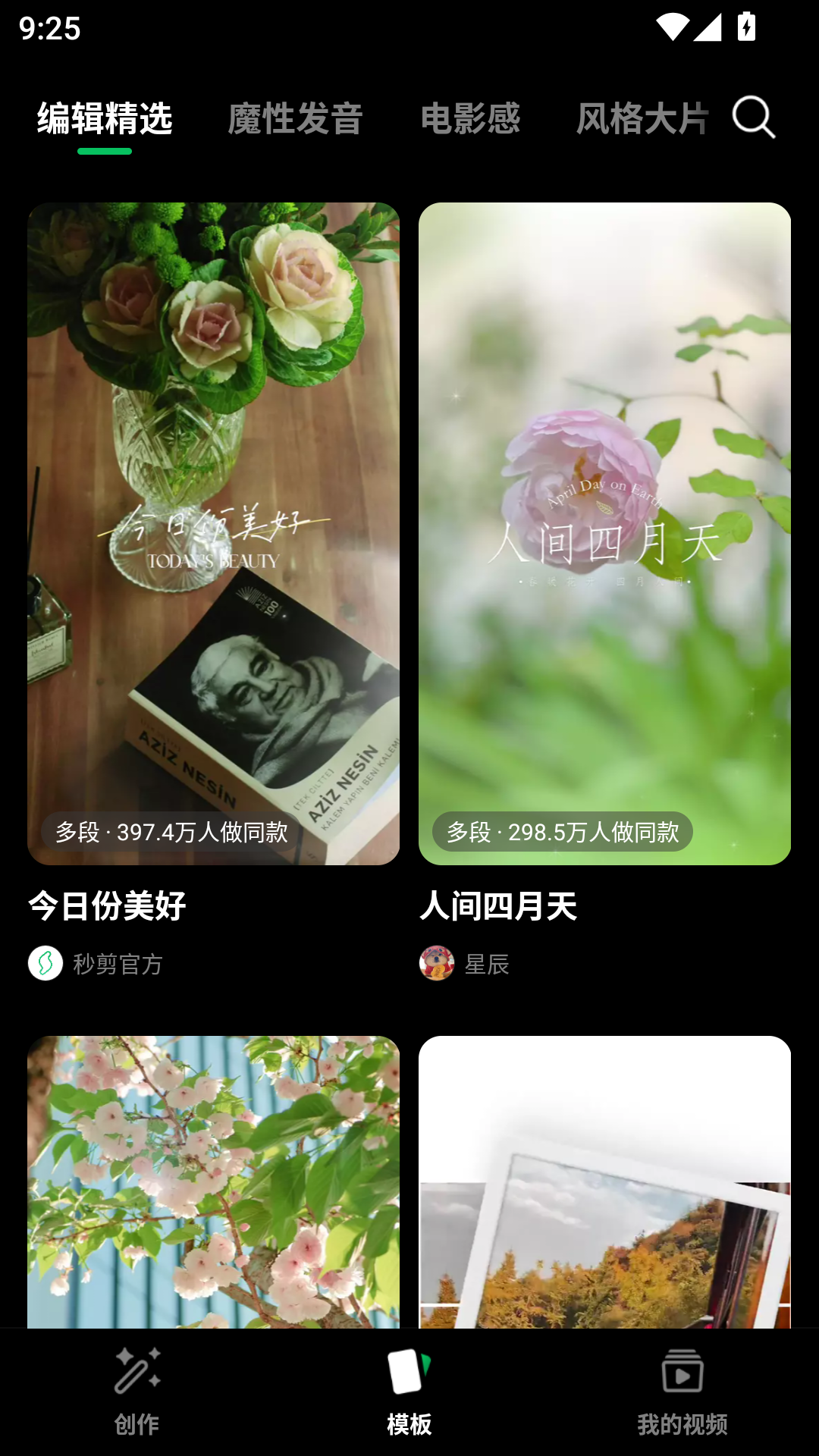819x1456 pixels.
Task: Go to the 创作 tab
Action: [x=136, y=1392]
